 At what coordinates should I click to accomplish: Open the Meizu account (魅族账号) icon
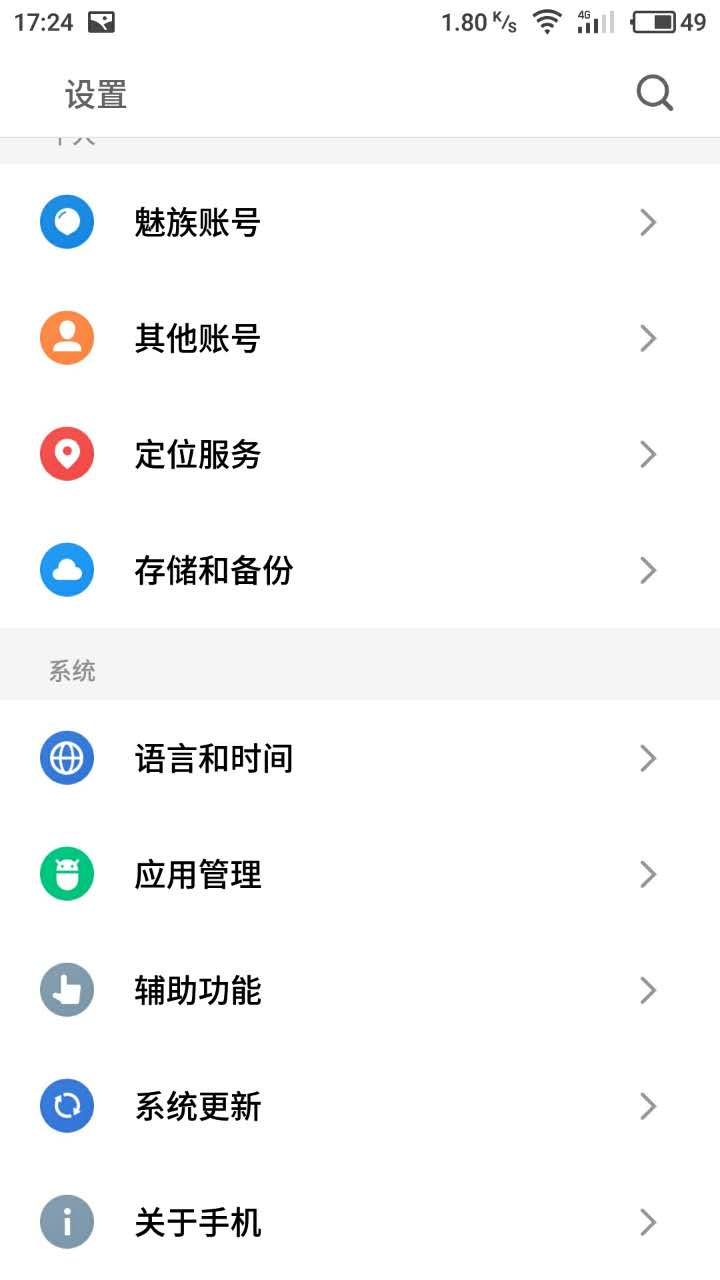(66, 221)
